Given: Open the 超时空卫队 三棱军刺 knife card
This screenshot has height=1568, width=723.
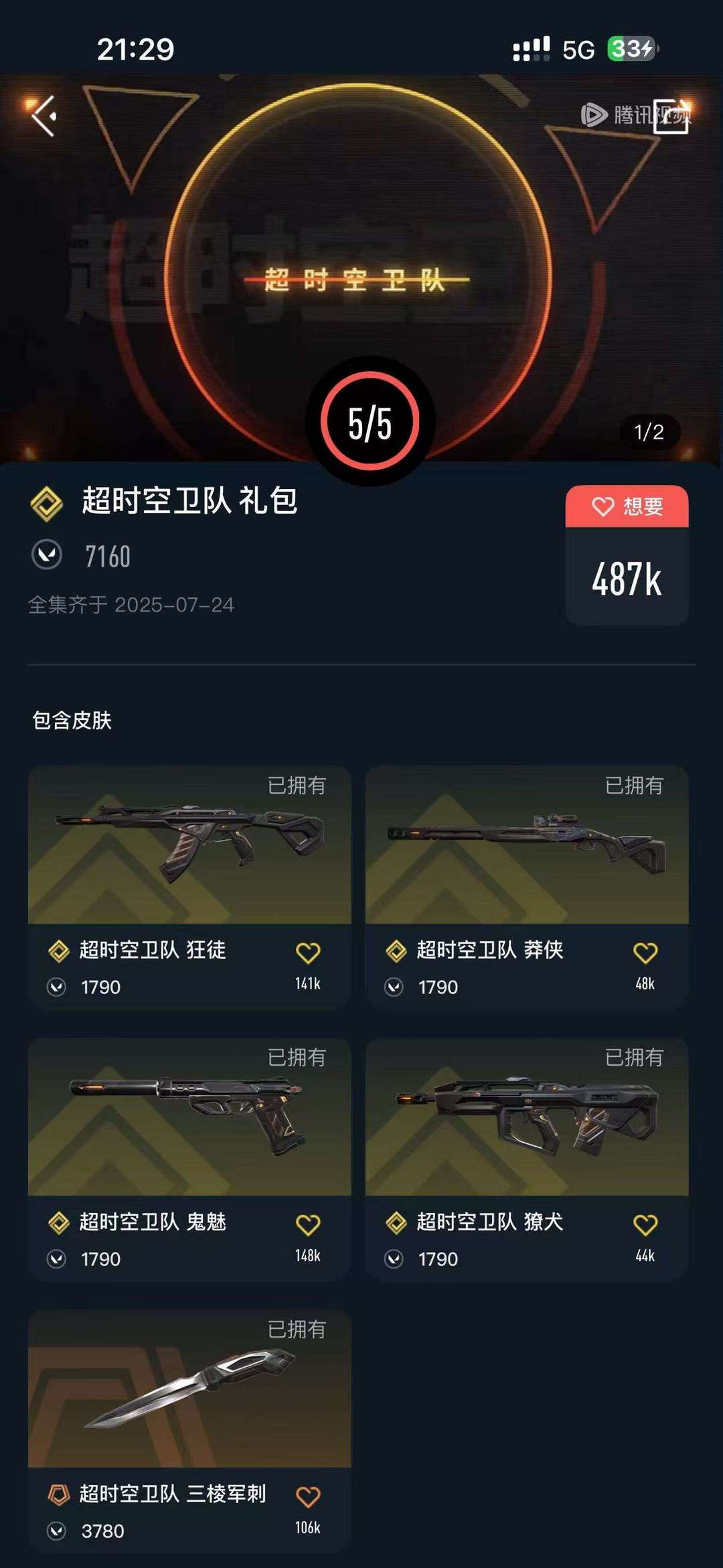Looking at the screenshot, I should 189,1431.
